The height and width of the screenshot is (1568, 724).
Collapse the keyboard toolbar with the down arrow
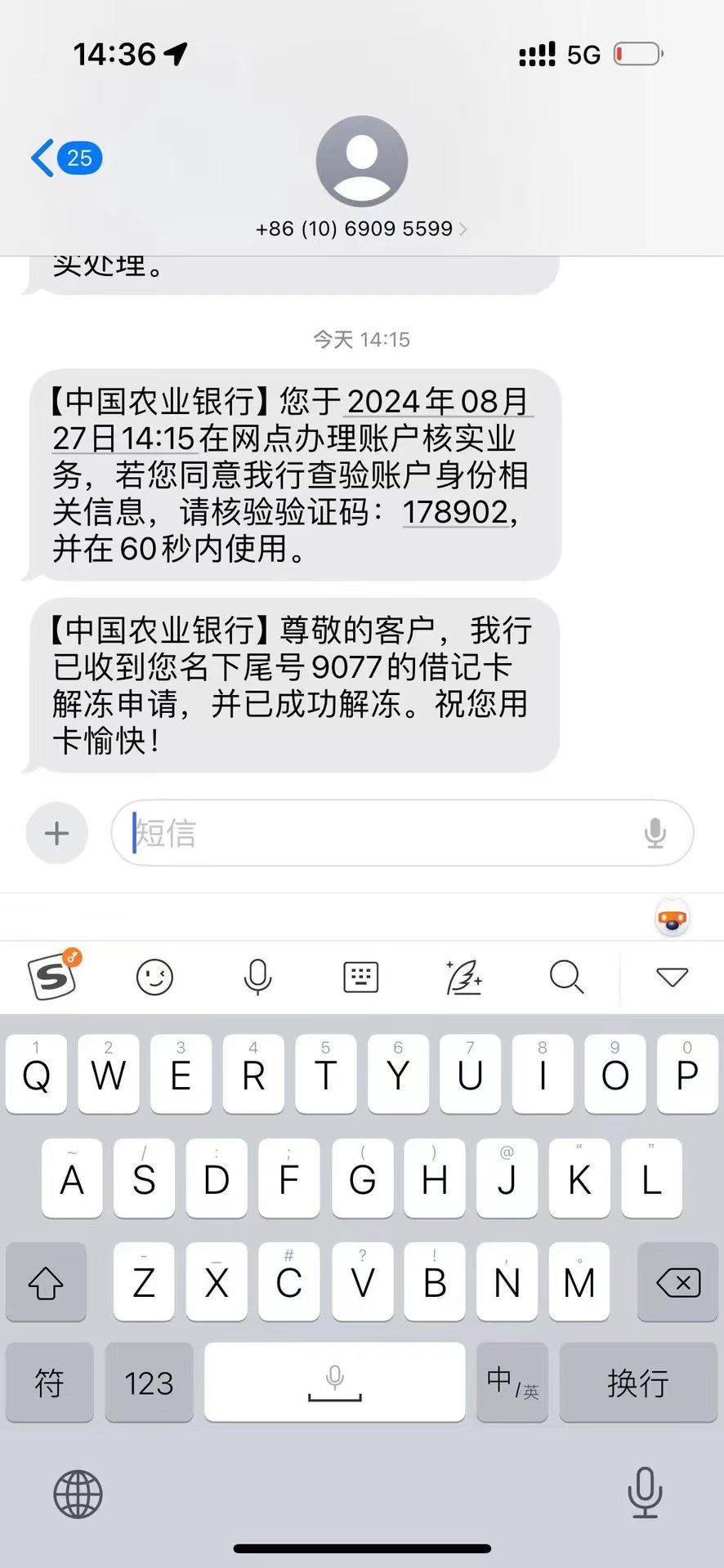click(x=671, y=977)
